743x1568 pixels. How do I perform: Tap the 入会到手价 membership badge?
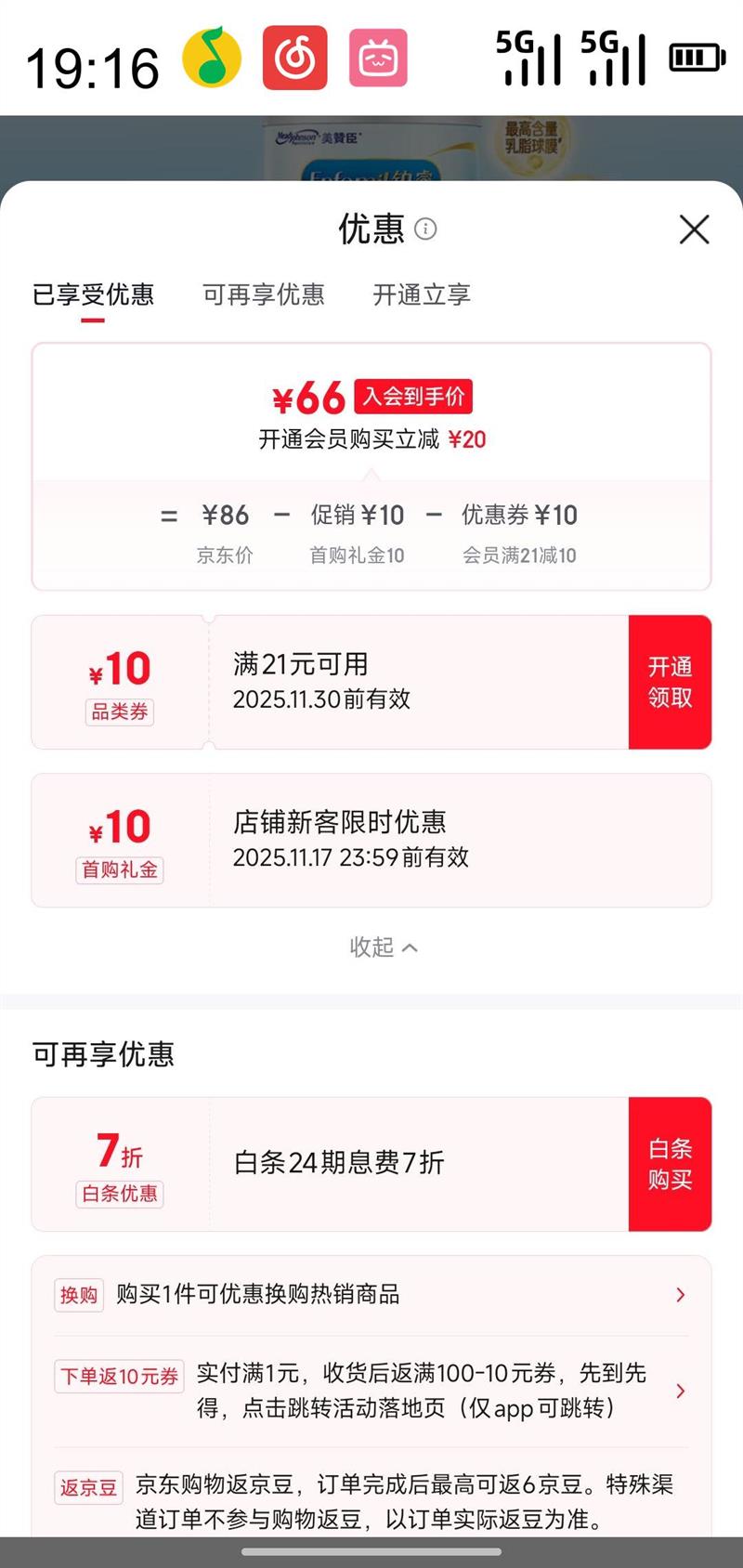pyautogui.click(x=414, y=397)
